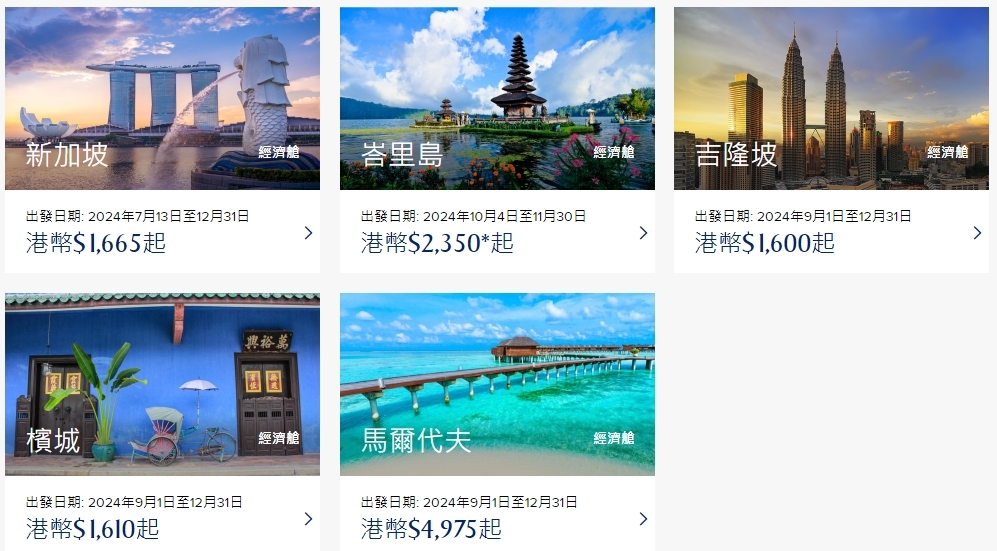Select the 吉隆坡 destination card

[x=831, y=140]
